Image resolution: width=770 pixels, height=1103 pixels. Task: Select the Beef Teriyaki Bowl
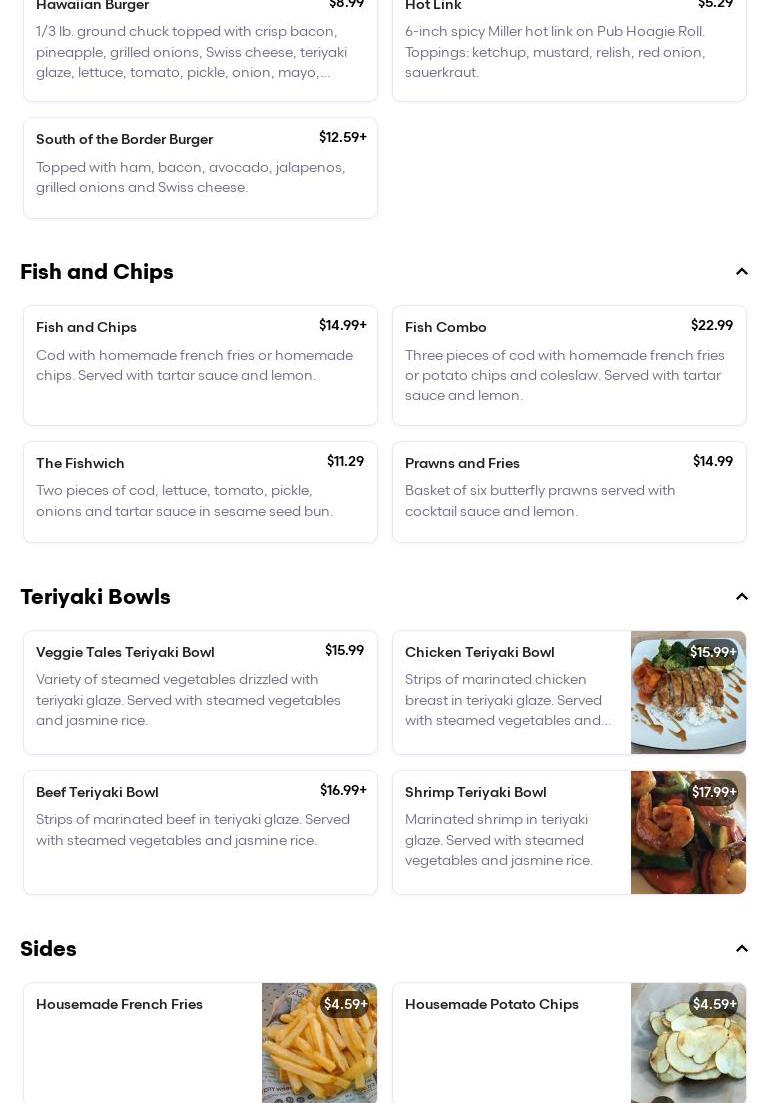coord(200,831)
